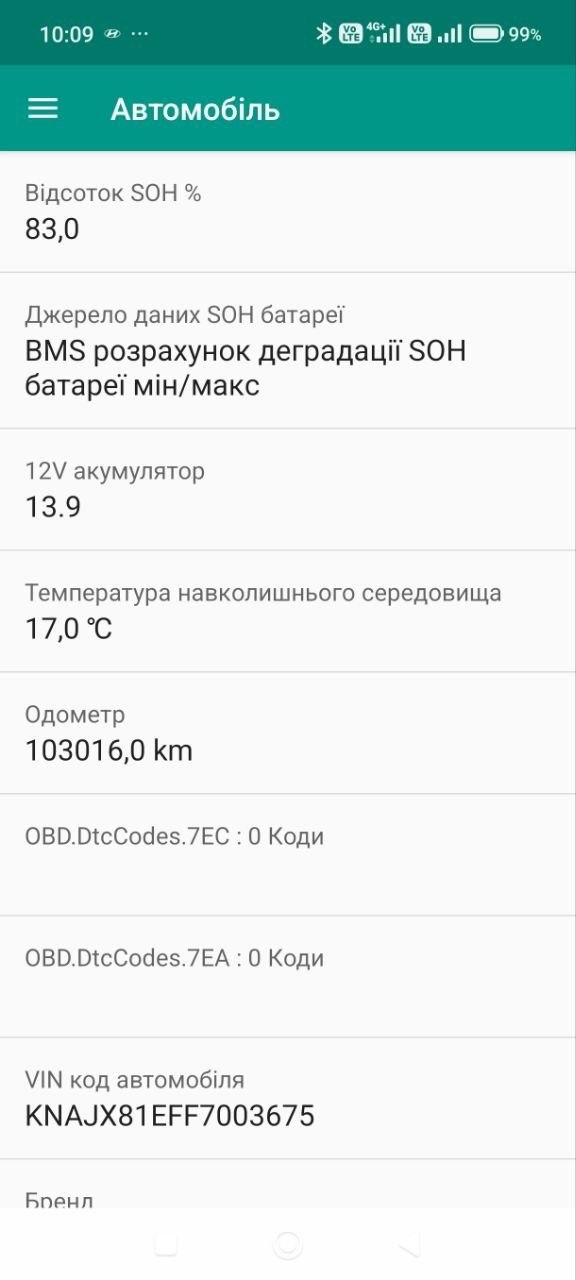
Task: Tap the system home button
Action: 288,1244
